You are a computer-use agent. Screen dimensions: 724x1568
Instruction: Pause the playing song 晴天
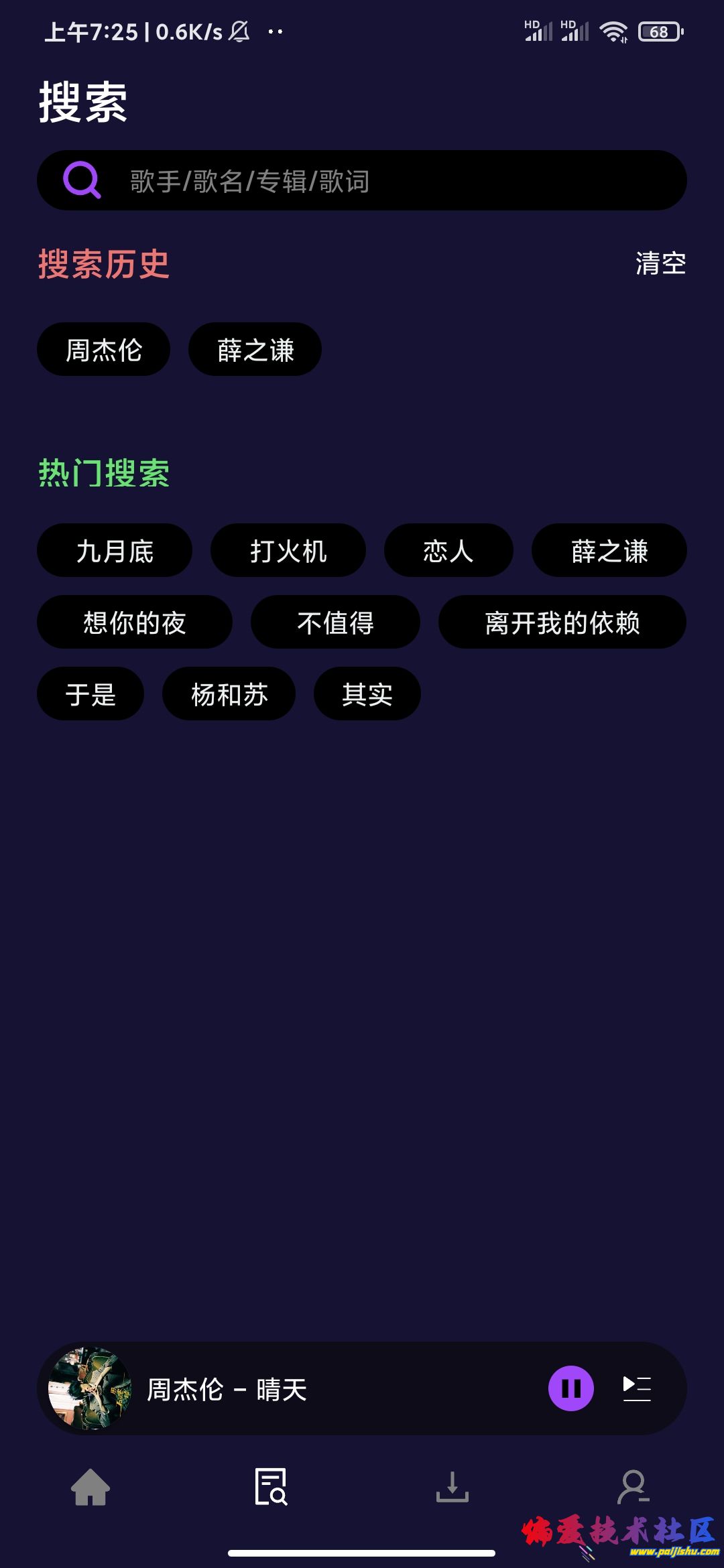[x=570, y=1388]
